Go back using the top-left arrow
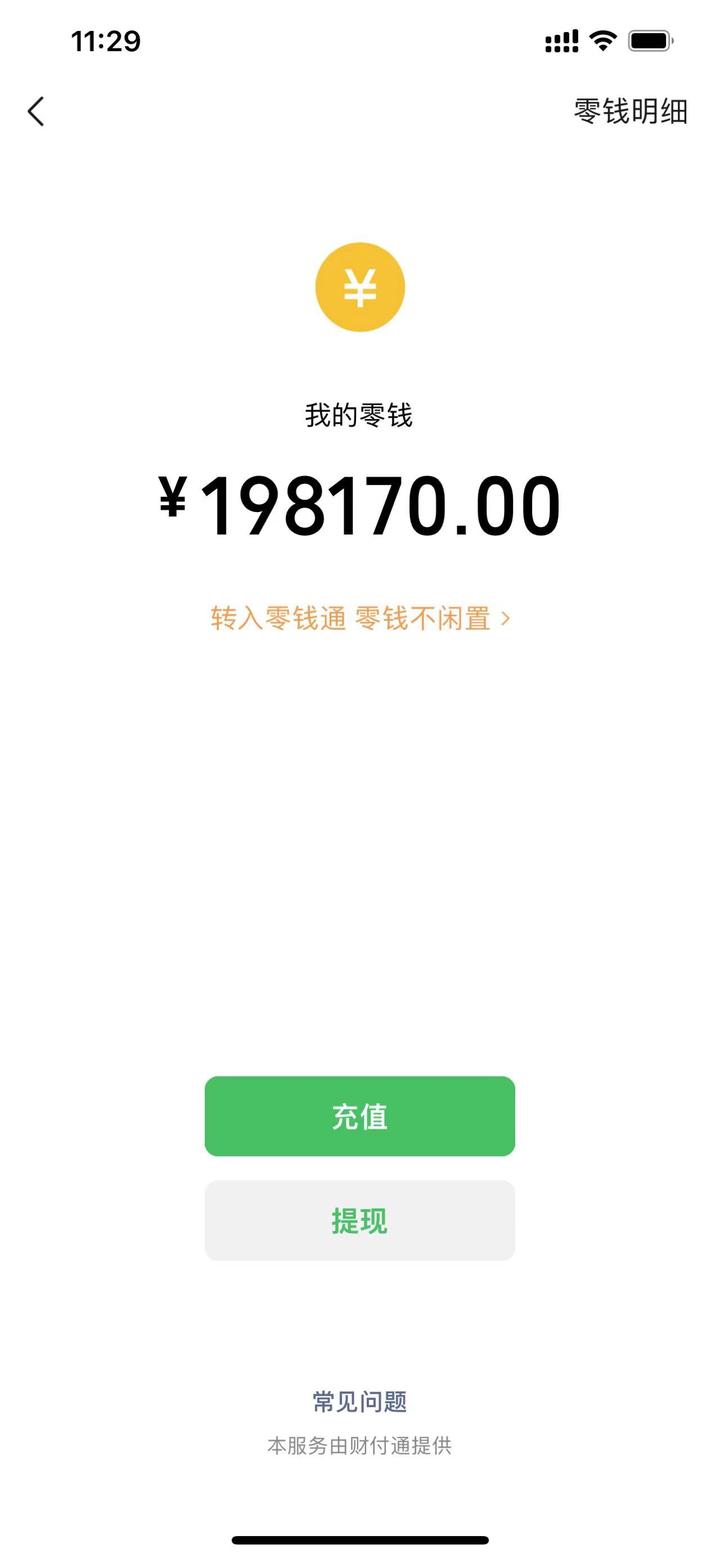Image resolution: width=720 pixels, height=1558 pixels. click(37, 111)
